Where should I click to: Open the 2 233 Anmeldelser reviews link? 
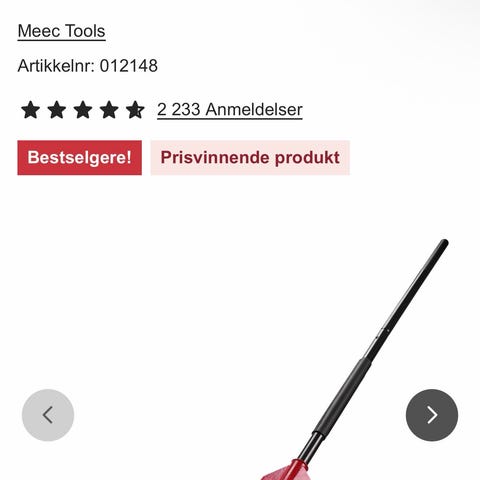(230, 110)
